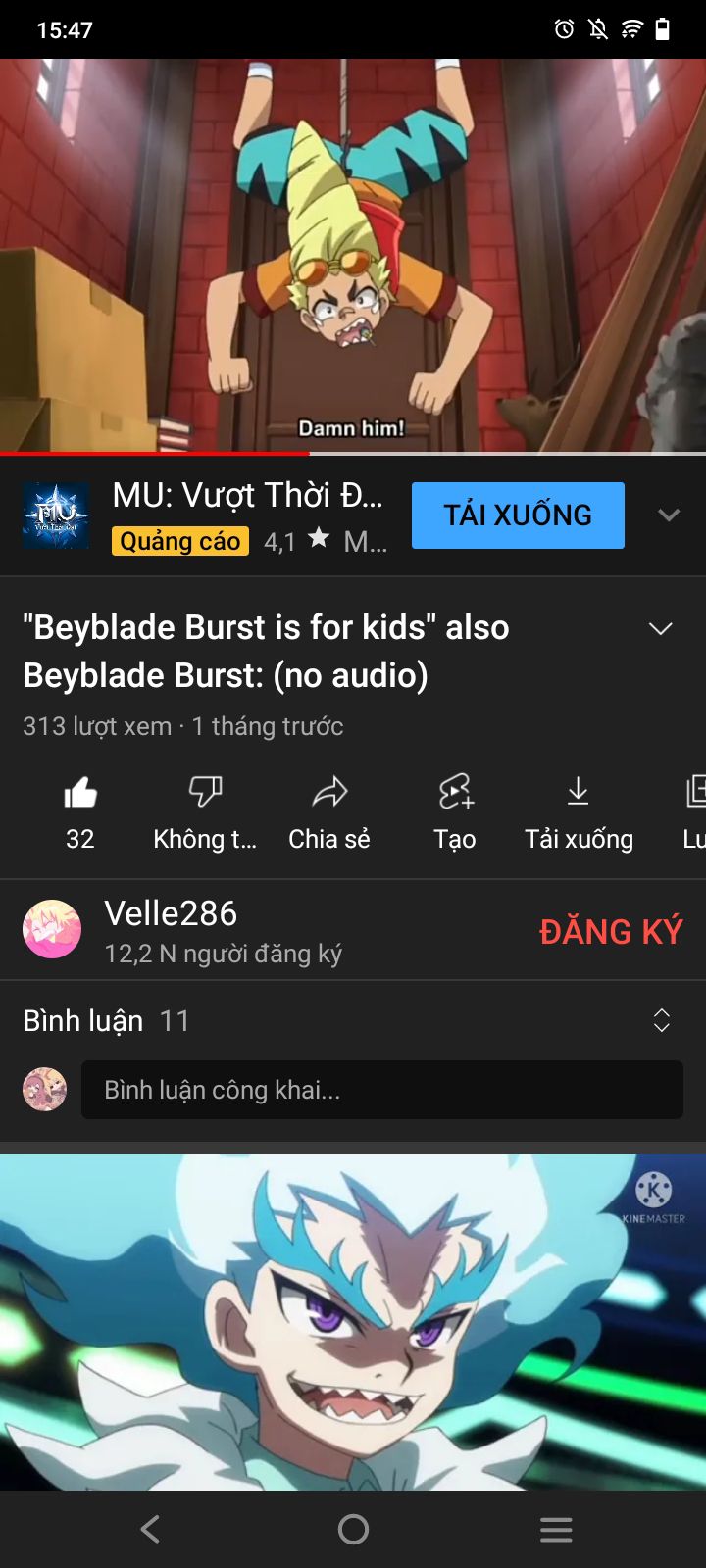Open the Velle286 channel

pyautogui.click(x=172, y=929)
